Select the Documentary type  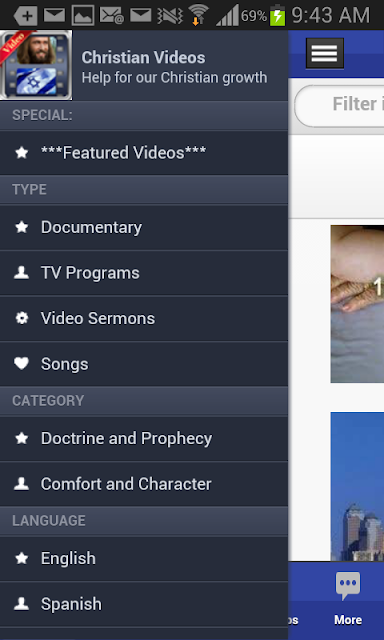tap(144, 227)
